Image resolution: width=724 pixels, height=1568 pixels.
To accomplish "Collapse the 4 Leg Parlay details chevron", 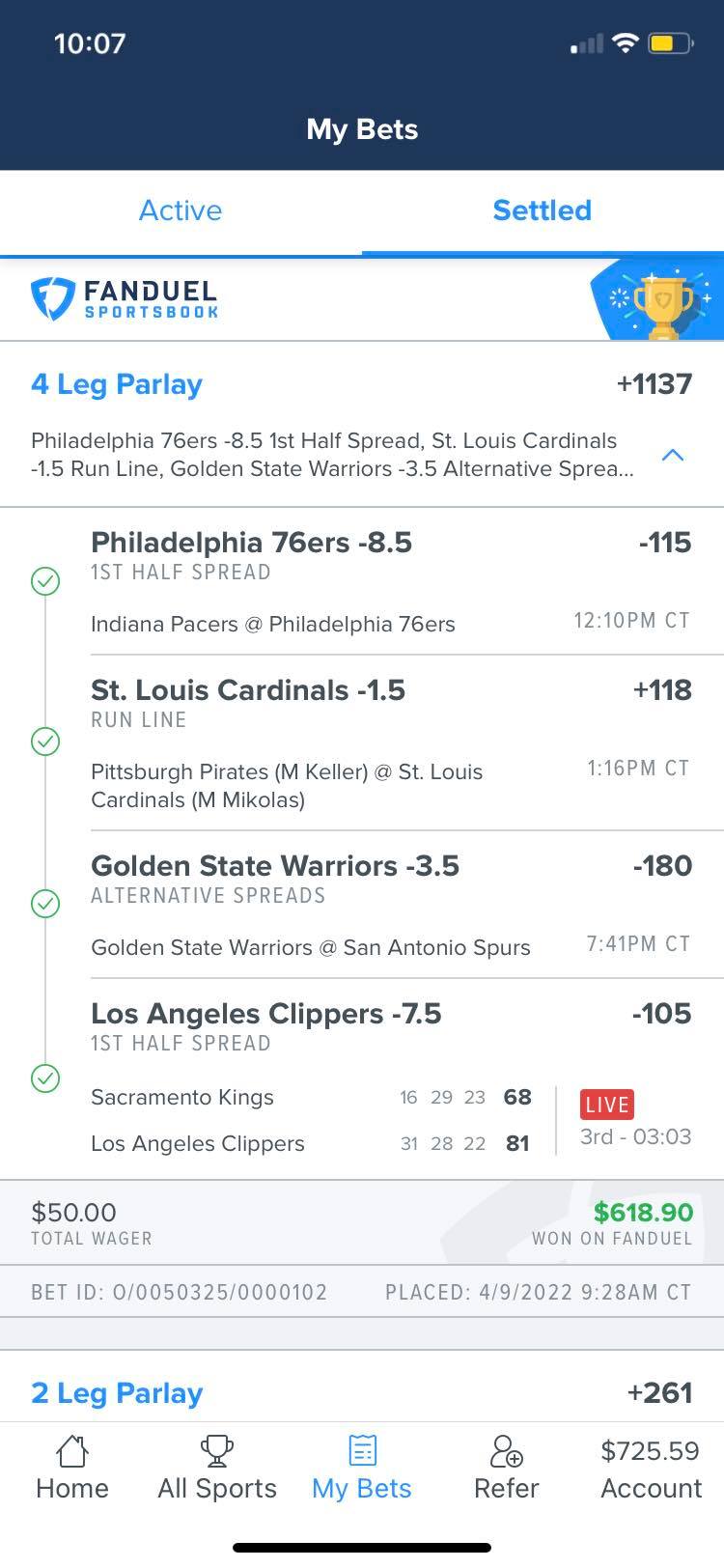I will [673, 455].
